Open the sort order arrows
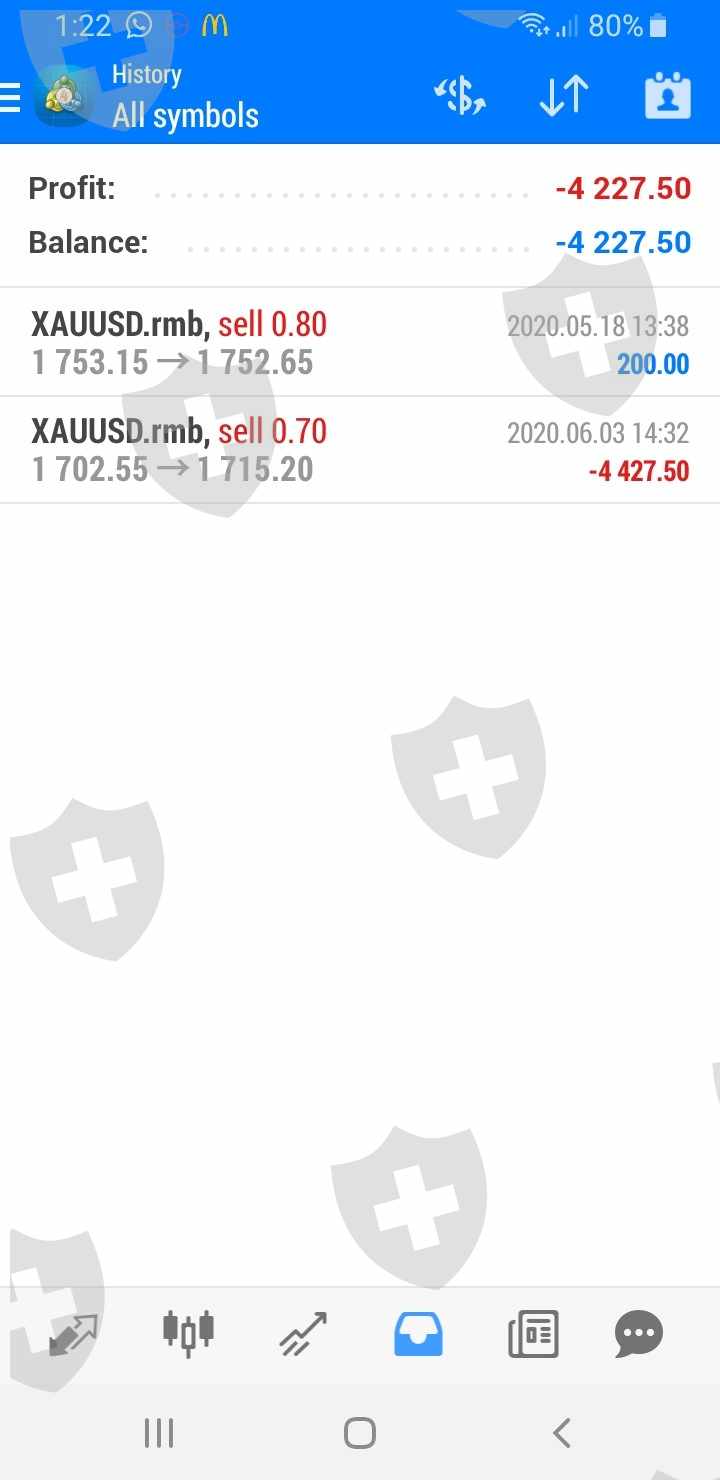720x1480 pixels. coord(563,96)
